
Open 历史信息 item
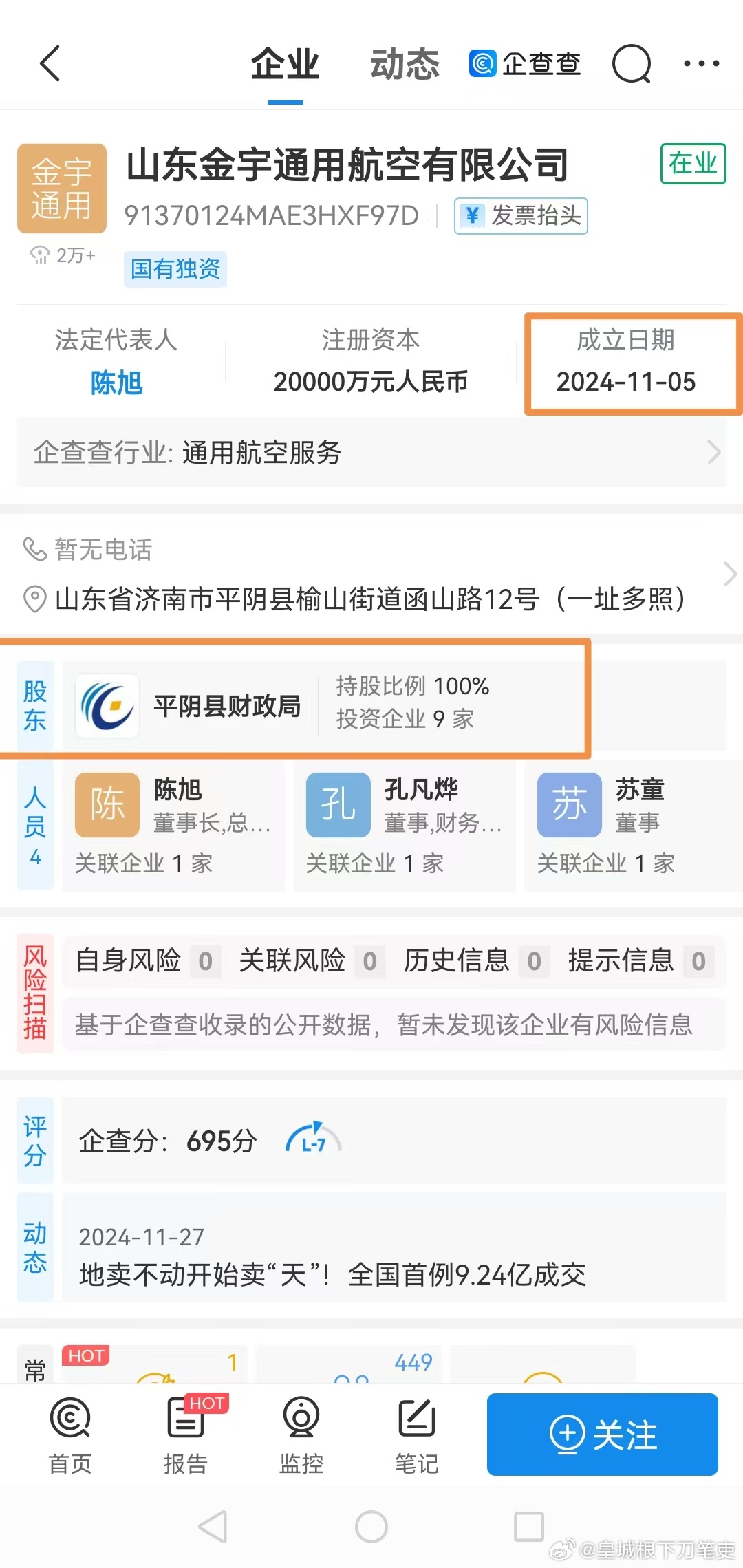(476, 960)
